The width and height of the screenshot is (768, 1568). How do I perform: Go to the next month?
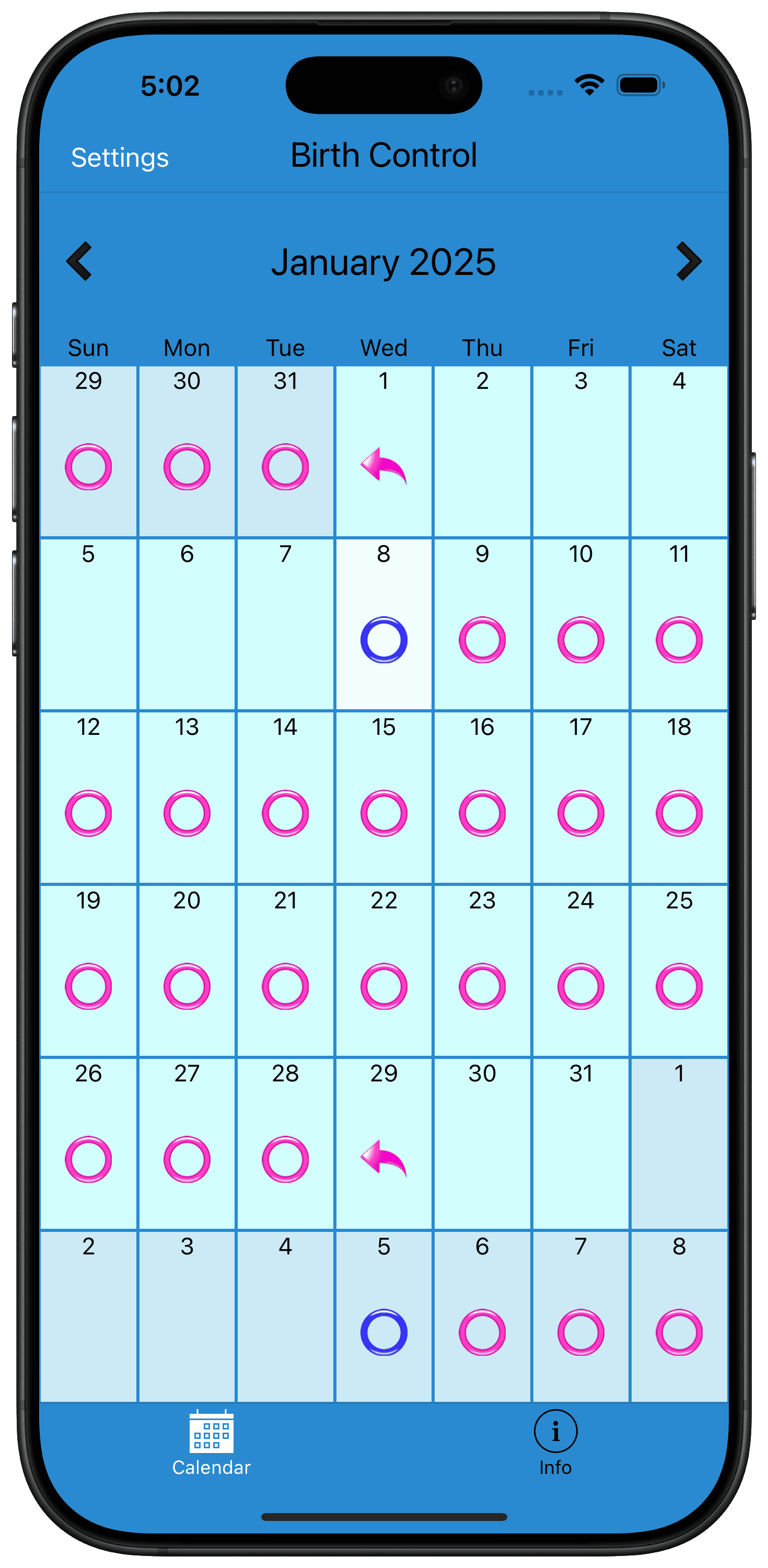click(x=689, y=262)
